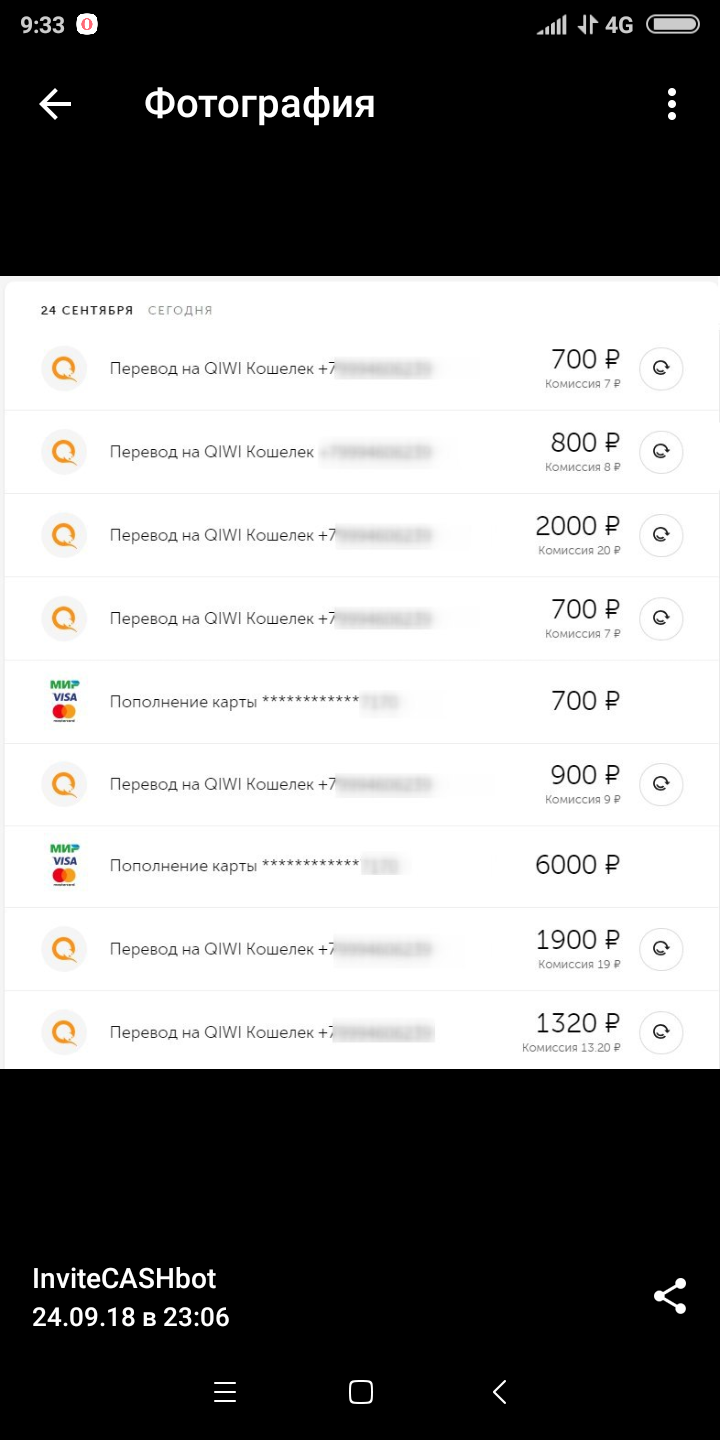Open the three-dot overflow menu
Image resolution: width=720 pixels, height=1440 pixels.
pos(671,104)
